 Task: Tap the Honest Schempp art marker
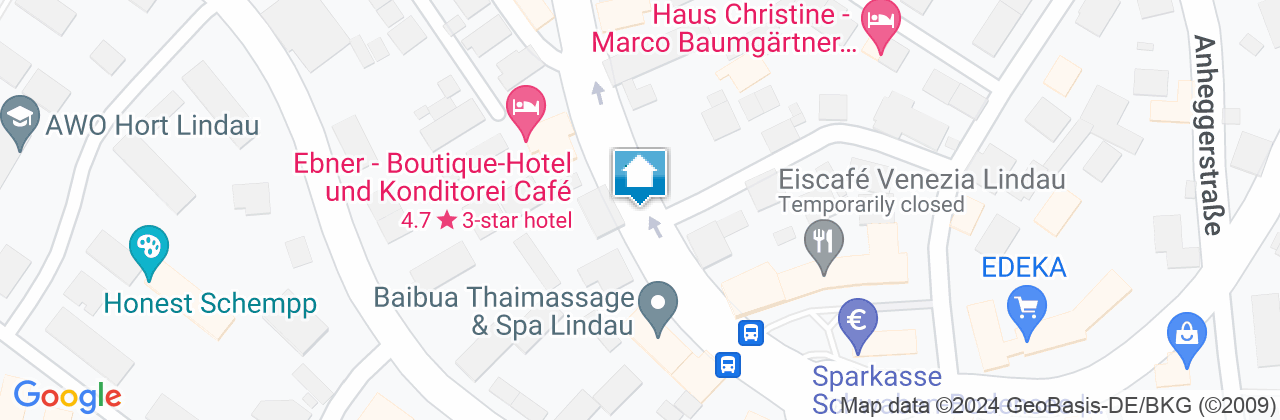coord(149,250)
